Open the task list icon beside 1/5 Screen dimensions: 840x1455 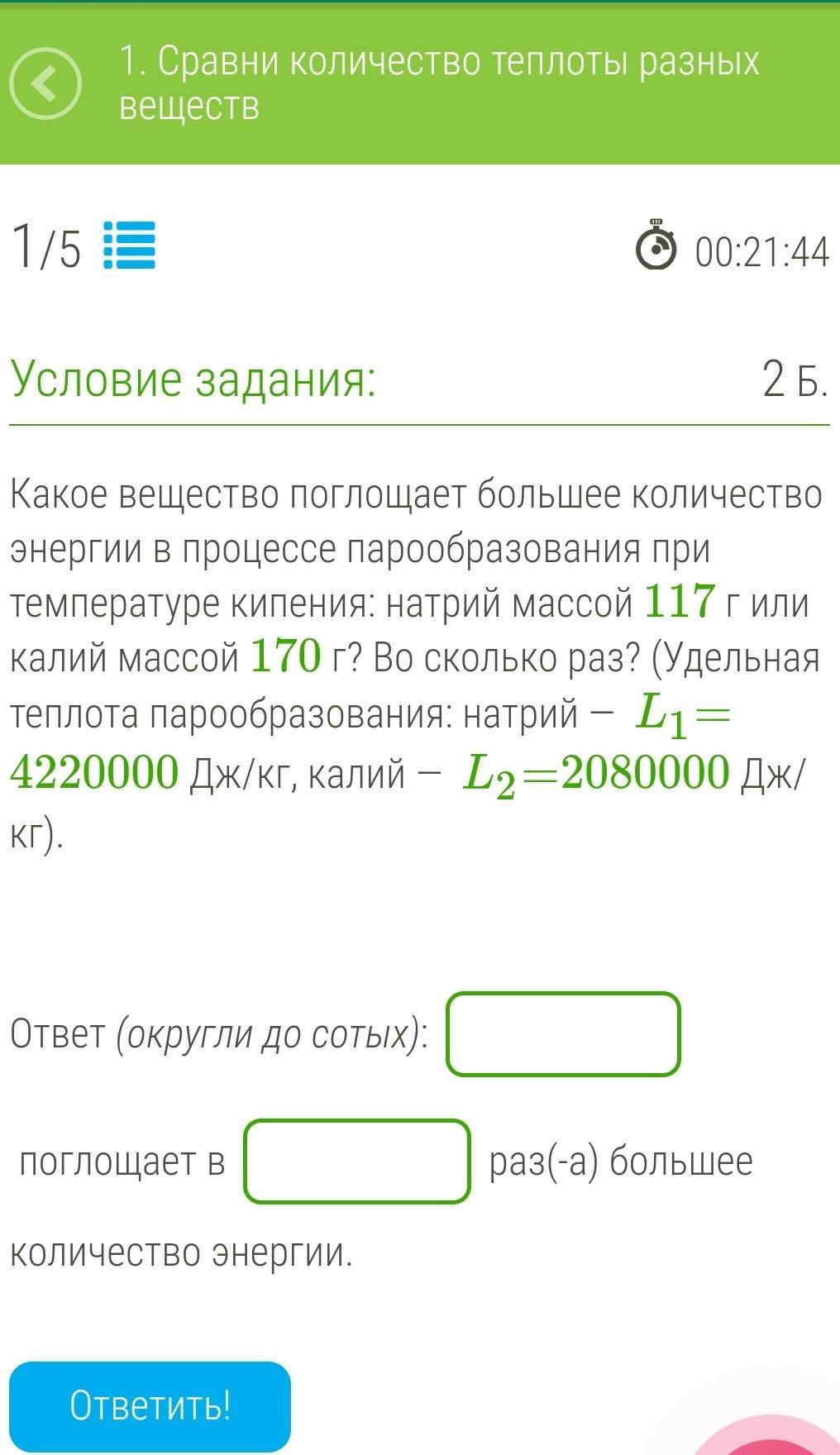[x=129, y=246]
